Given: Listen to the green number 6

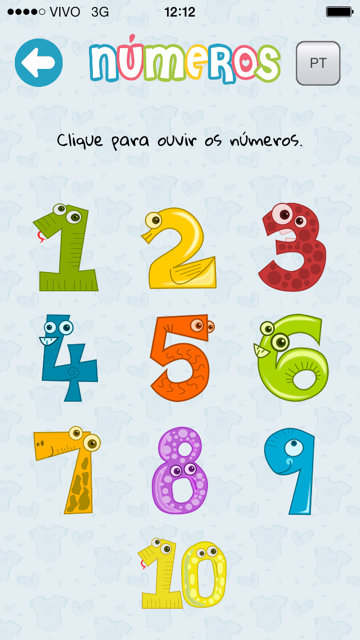Looking at the screenshot, I should point(291,358).
